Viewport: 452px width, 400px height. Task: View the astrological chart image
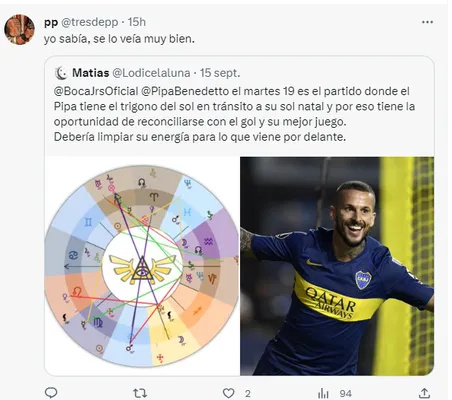[x=142, y=266]
